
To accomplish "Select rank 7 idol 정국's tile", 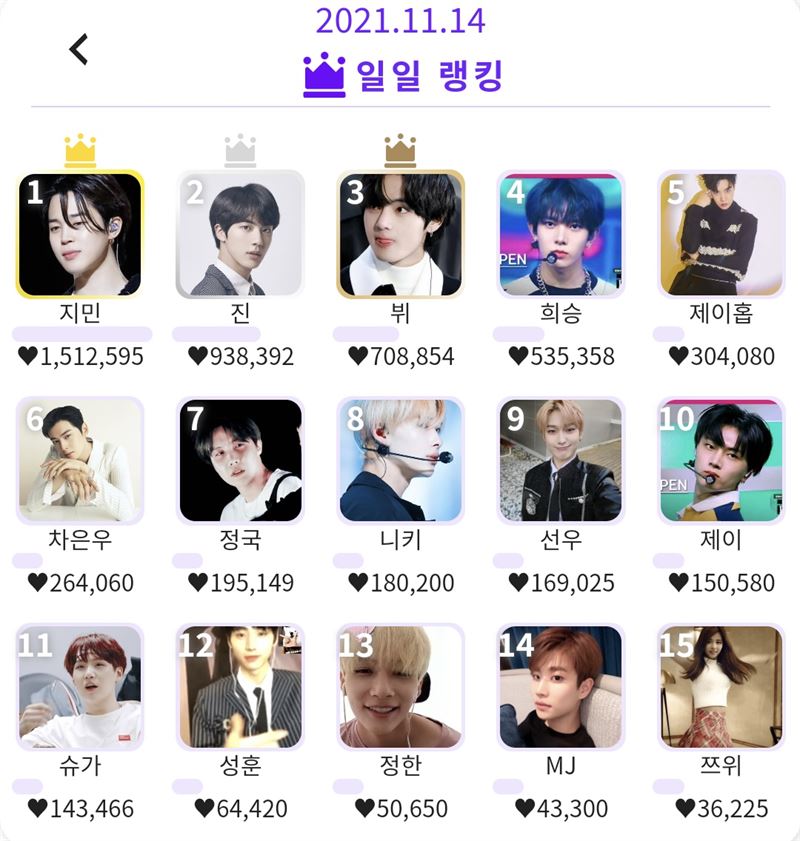I will (x=240, y=461).
